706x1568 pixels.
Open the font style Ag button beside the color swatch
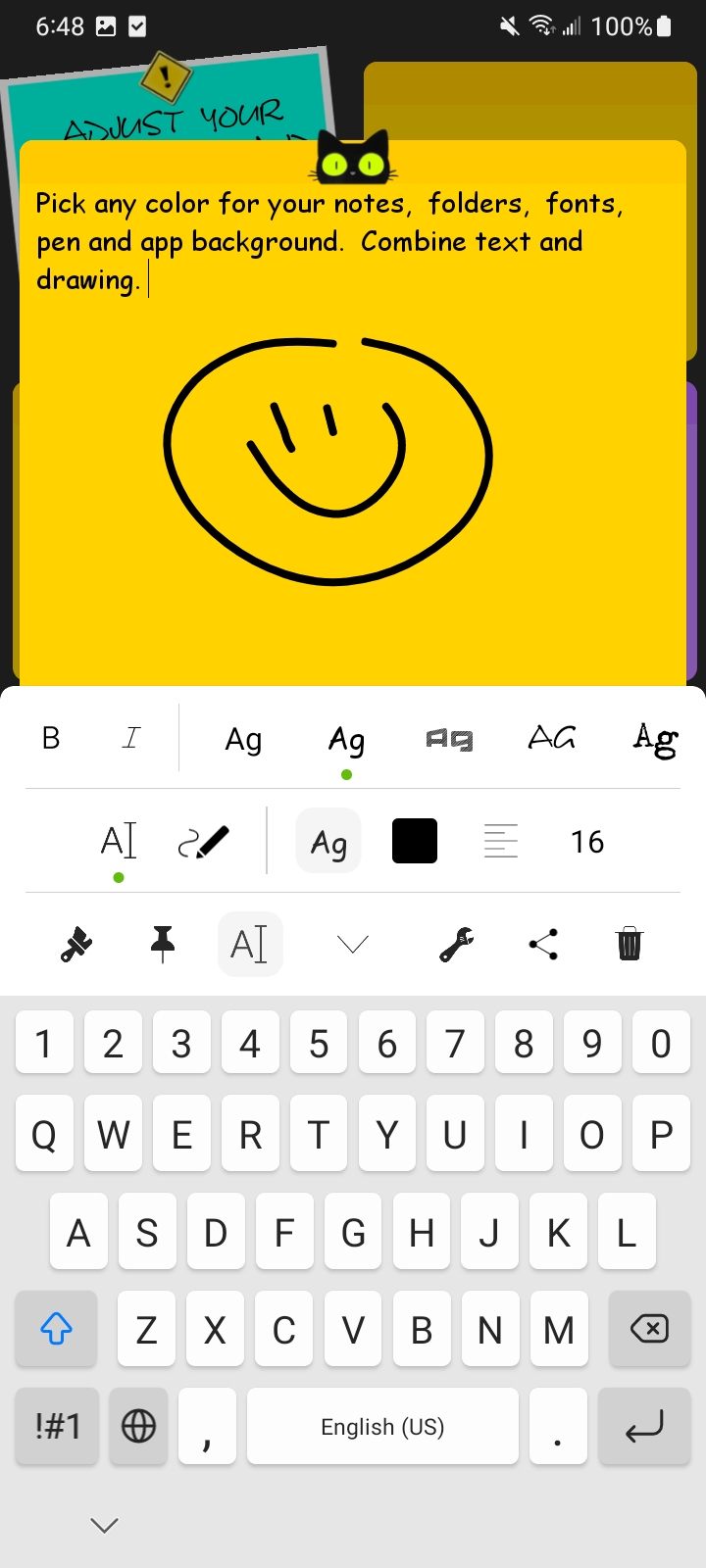coord(328,842)
